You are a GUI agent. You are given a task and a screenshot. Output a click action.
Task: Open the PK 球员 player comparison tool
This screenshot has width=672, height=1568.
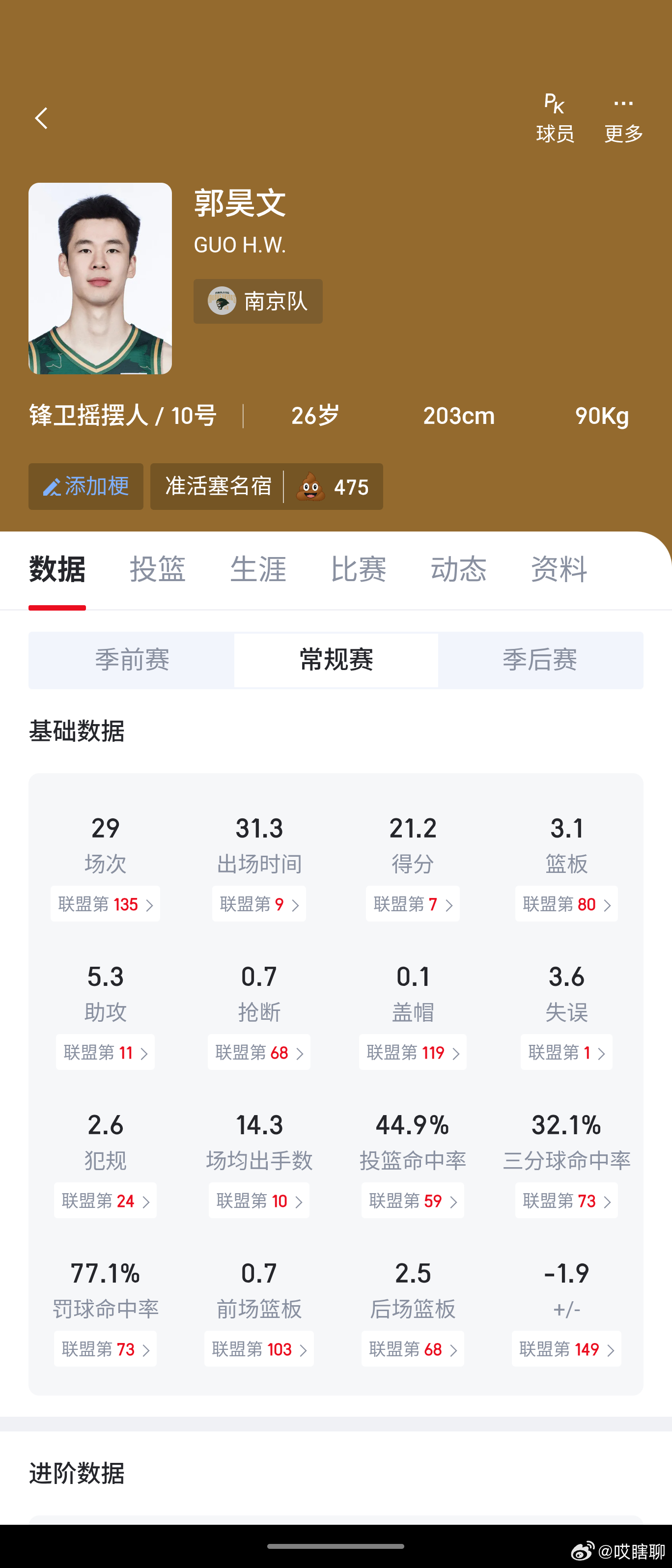coord(554,117)
